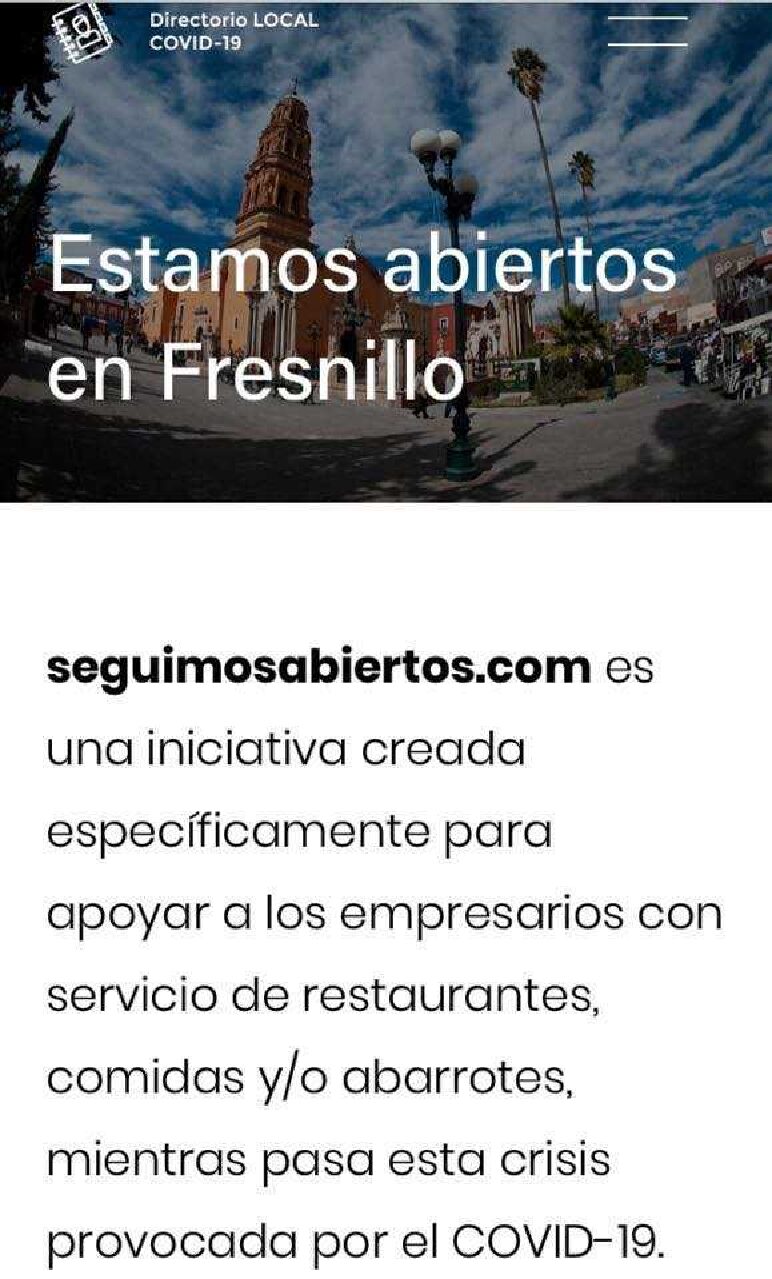This screenshot has width=772, height=1279.
Task: Open the hamburger navigation menu
Action: 647,31
